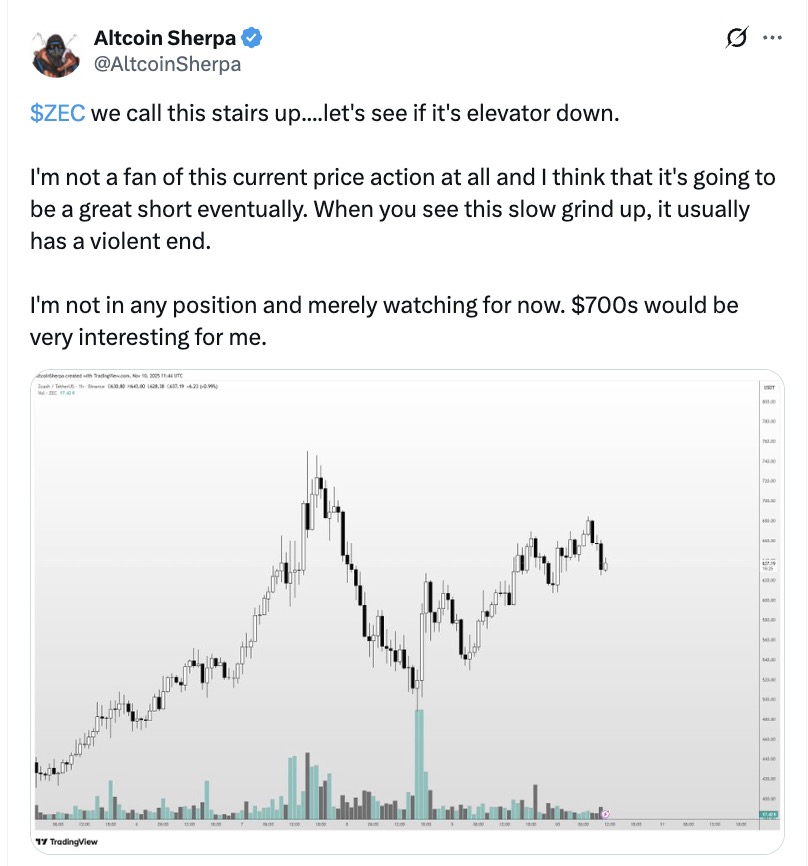This screenshot has width=808, height=866.
Task: Tap the Grok icon beside the post
Action: click(736, 39)
